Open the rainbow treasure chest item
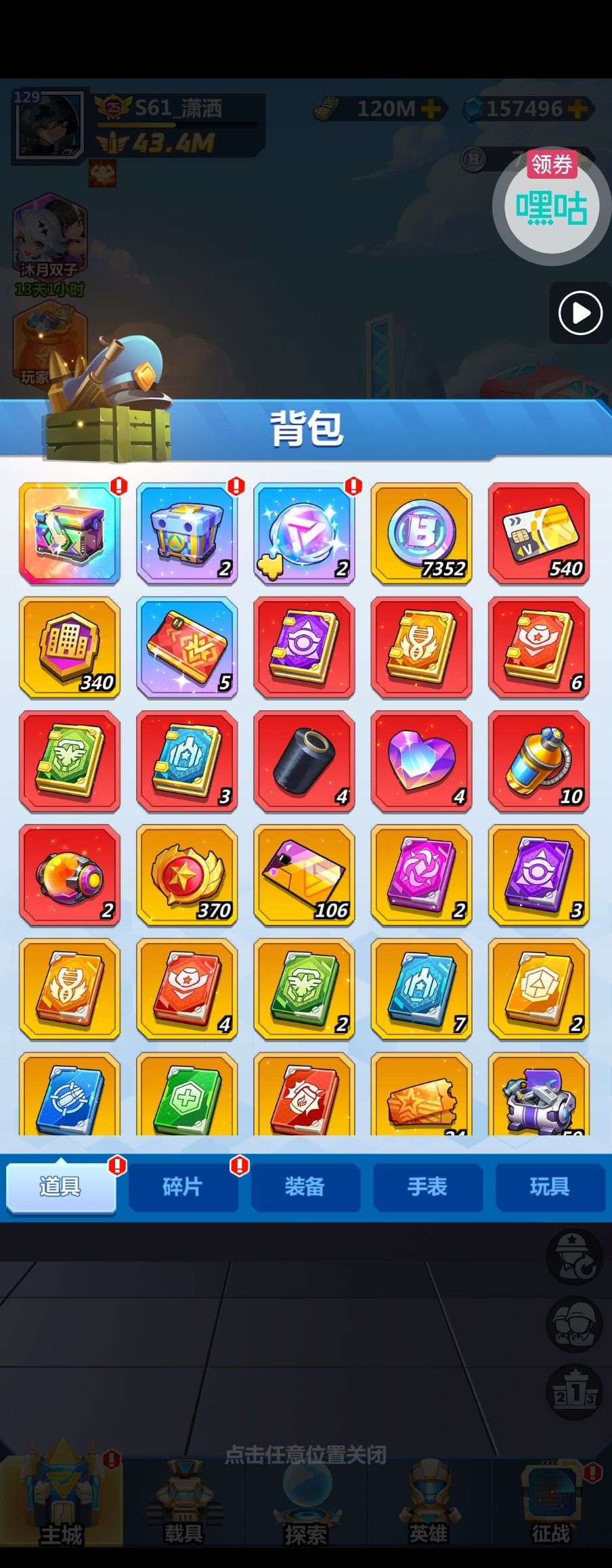This screenshot has width=612, height=1568. (70, 533)
